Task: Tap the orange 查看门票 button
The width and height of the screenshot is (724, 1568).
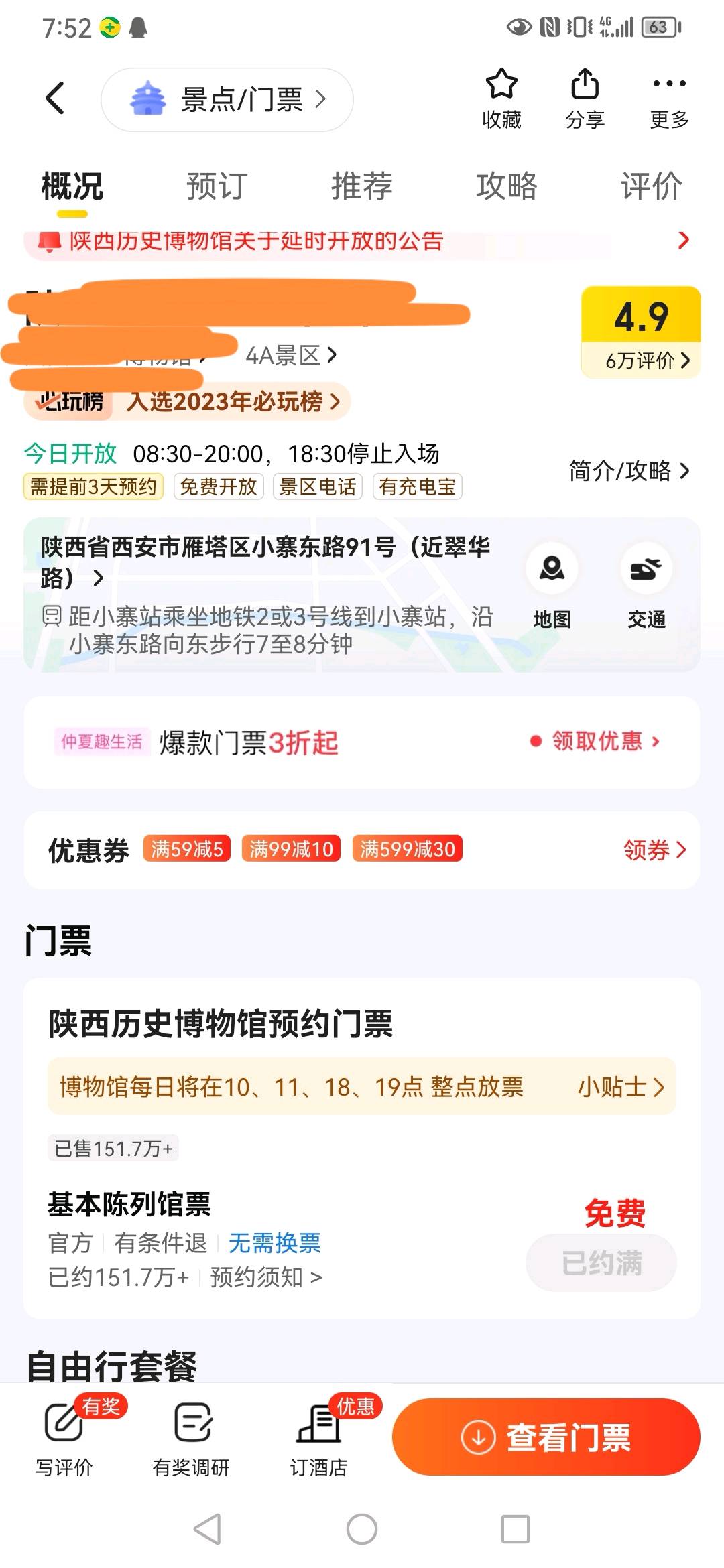Action: pos(546,1437)
